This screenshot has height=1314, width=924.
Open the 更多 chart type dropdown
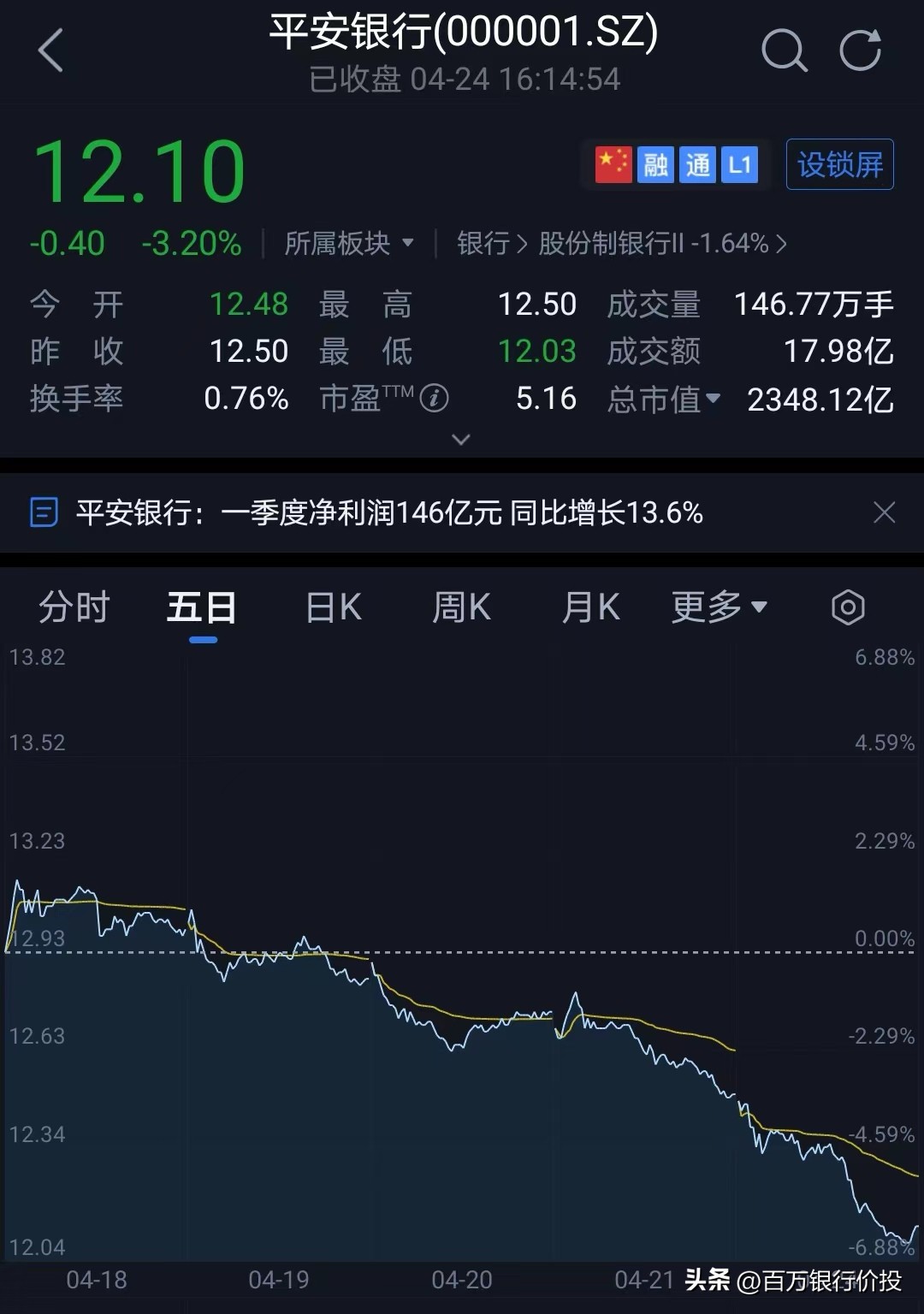click(719, 607)
